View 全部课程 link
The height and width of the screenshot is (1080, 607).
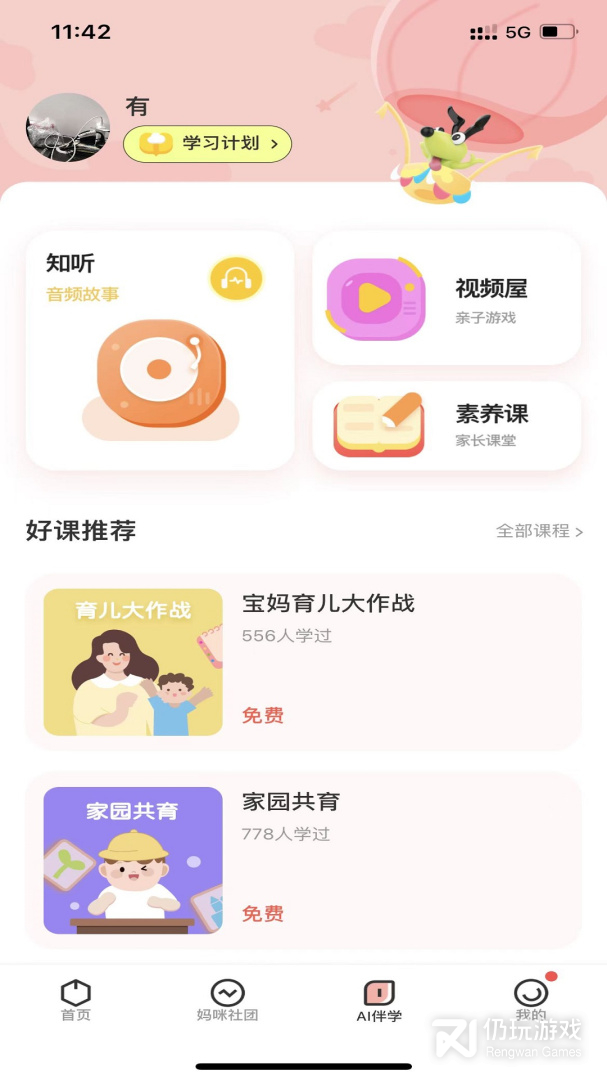tap(539, 531)
